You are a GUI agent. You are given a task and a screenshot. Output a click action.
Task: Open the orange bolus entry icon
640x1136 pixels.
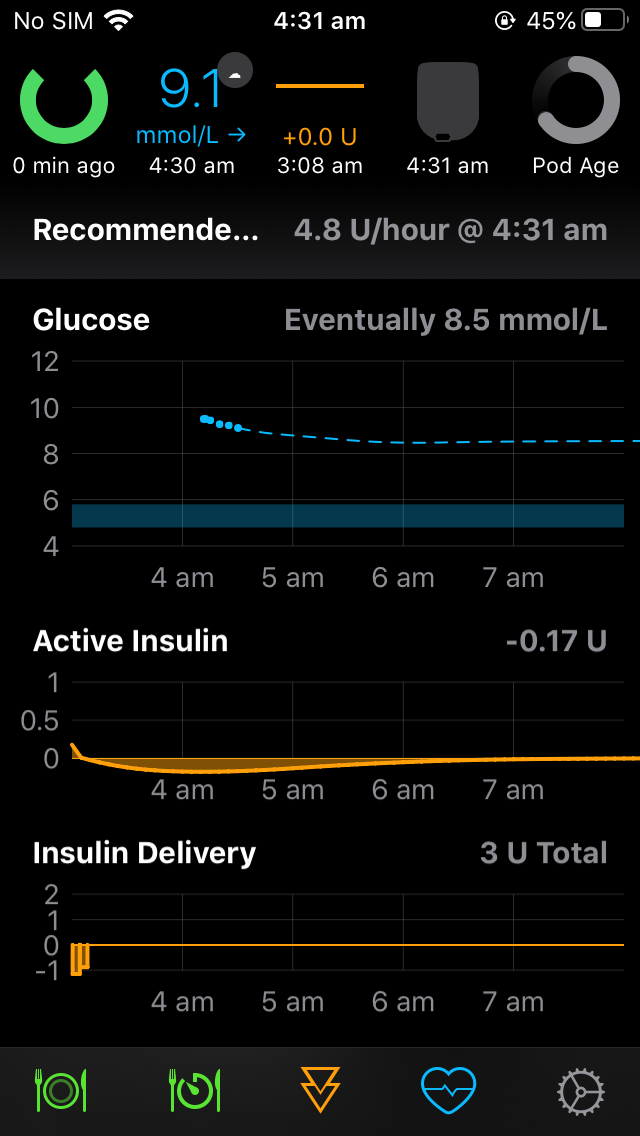point(320,1091)
